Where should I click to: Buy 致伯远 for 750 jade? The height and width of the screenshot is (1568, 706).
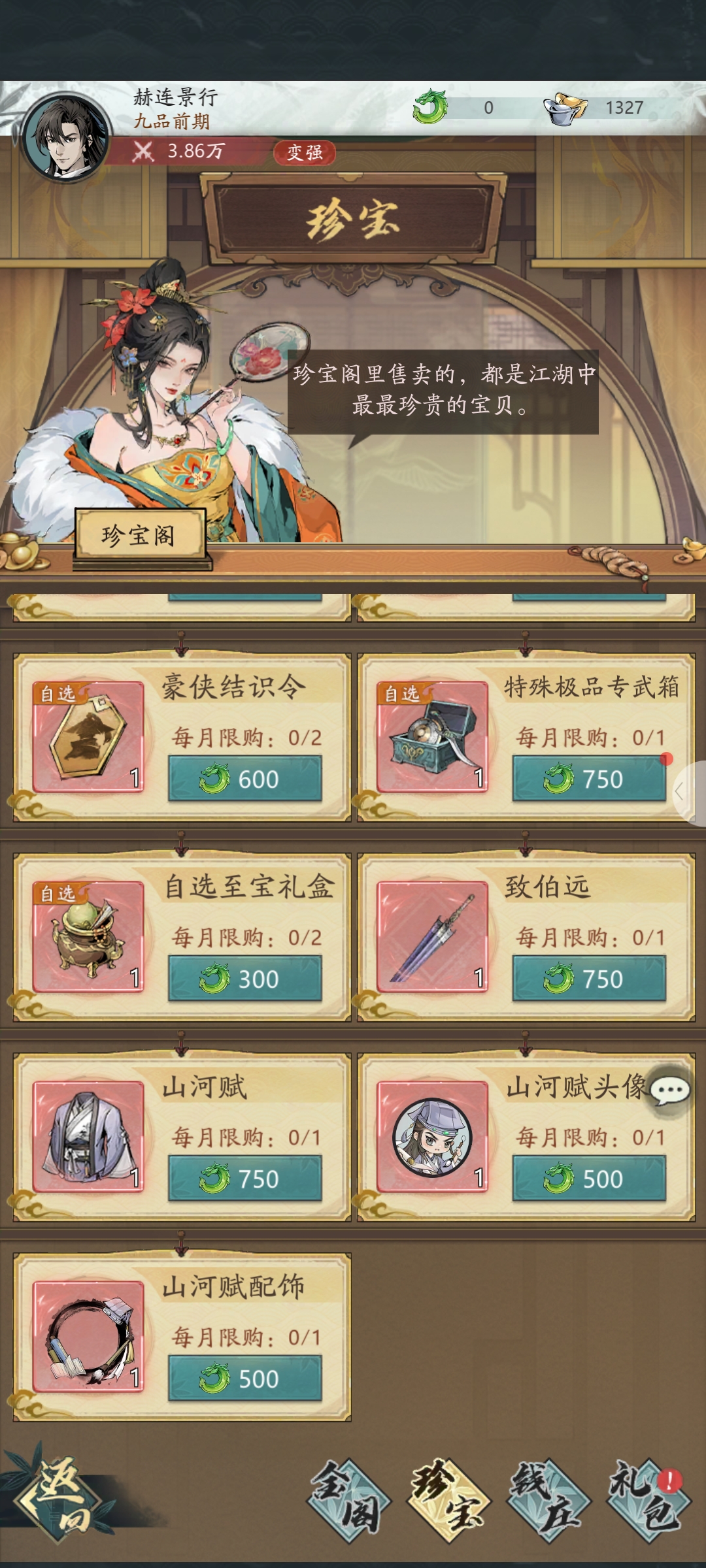click(x=589, y=979)
